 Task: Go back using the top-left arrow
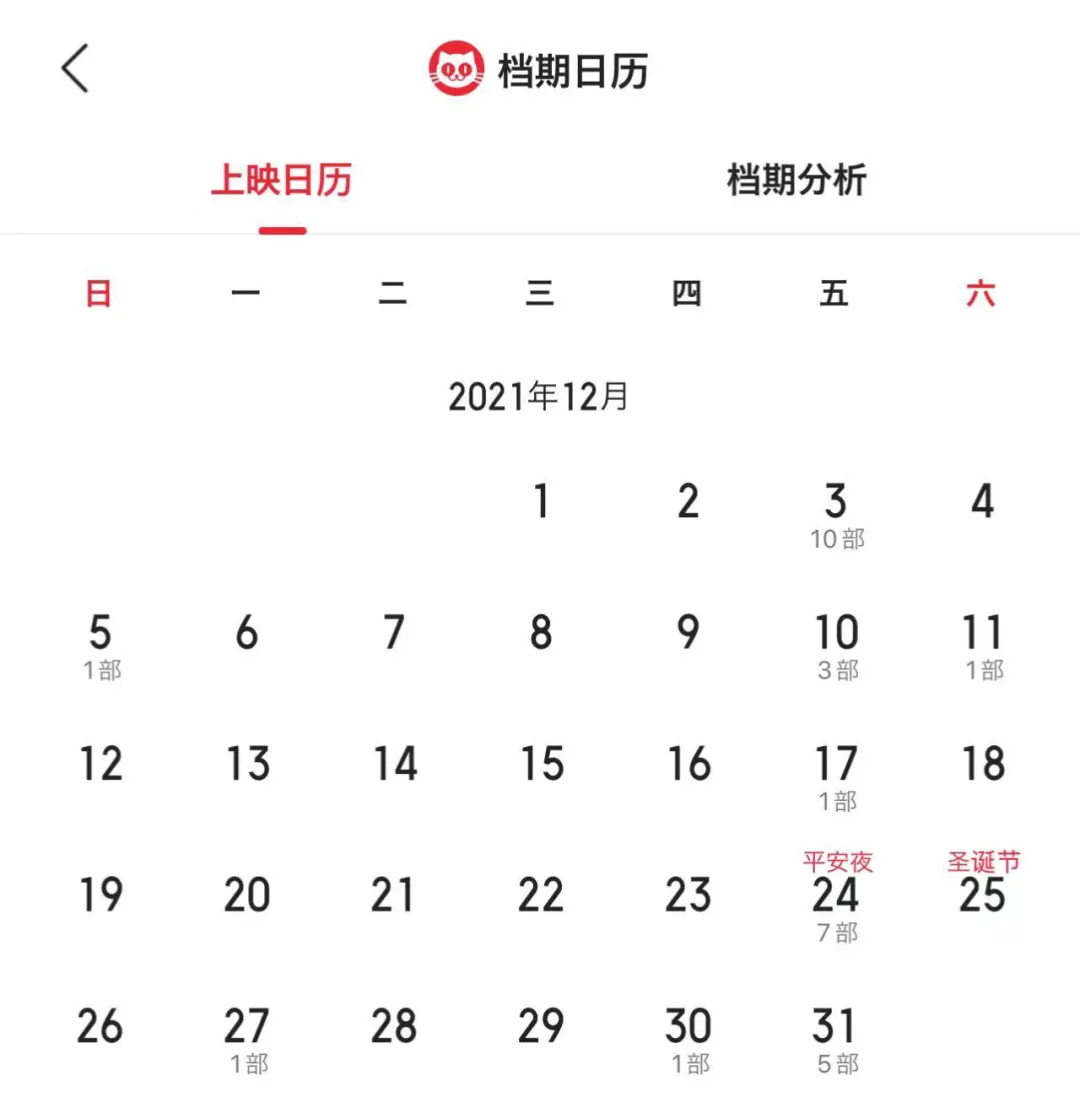coord(75,69)
